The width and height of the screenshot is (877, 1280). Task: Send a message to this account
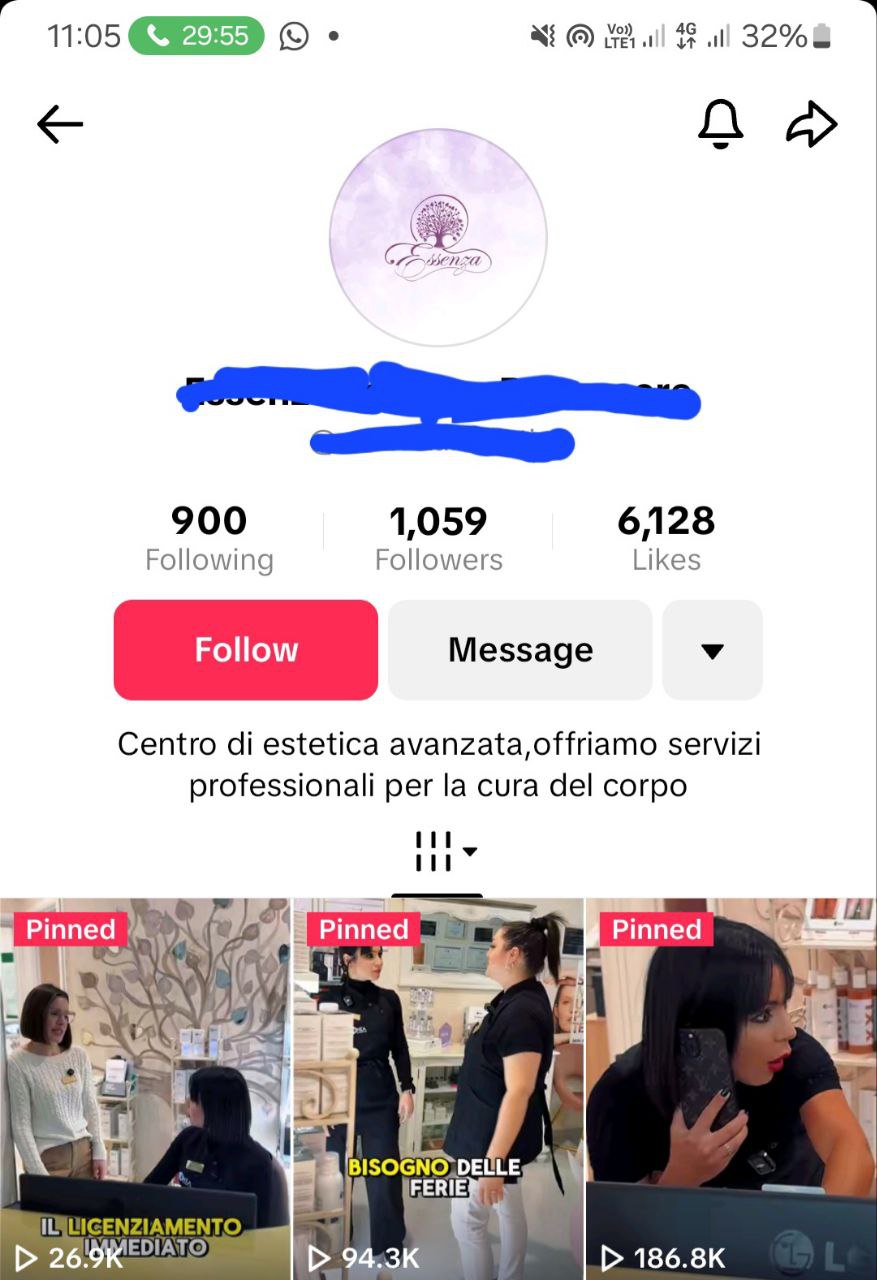[520, 650]
